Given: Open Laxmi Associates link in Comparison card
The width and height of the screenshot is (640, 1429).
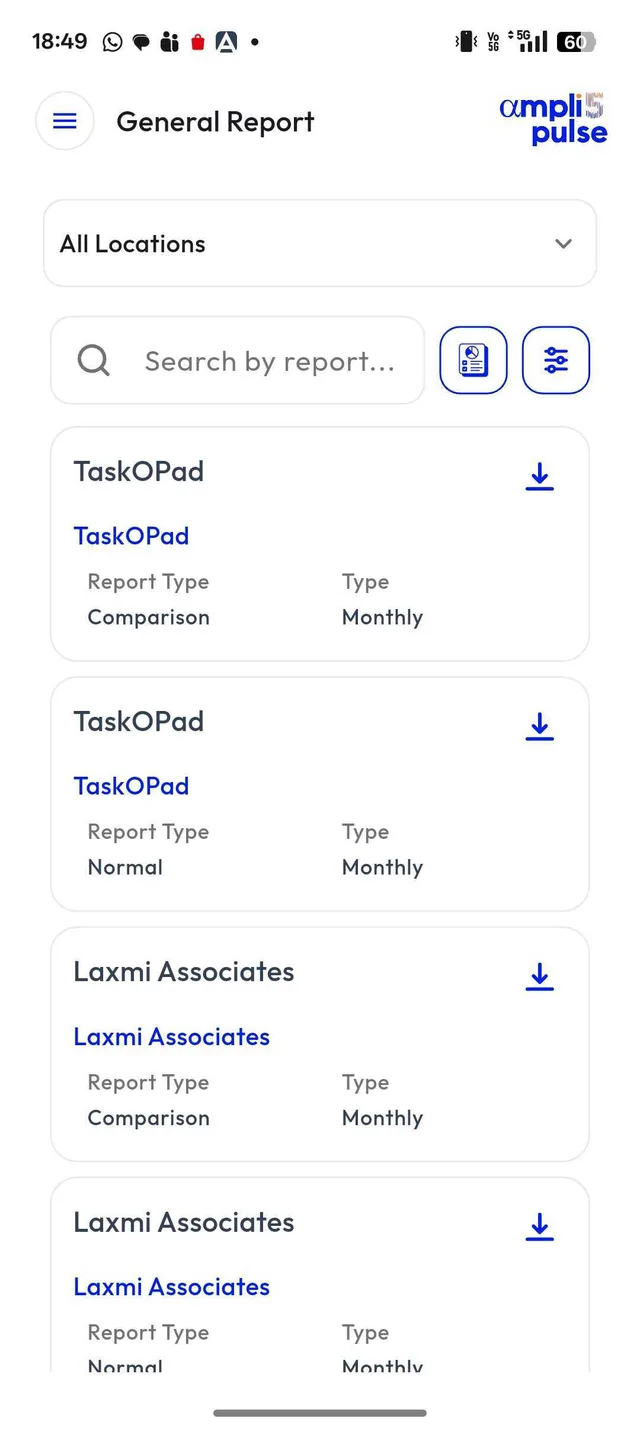Looking at the screenshot, I should (172, 1037).
